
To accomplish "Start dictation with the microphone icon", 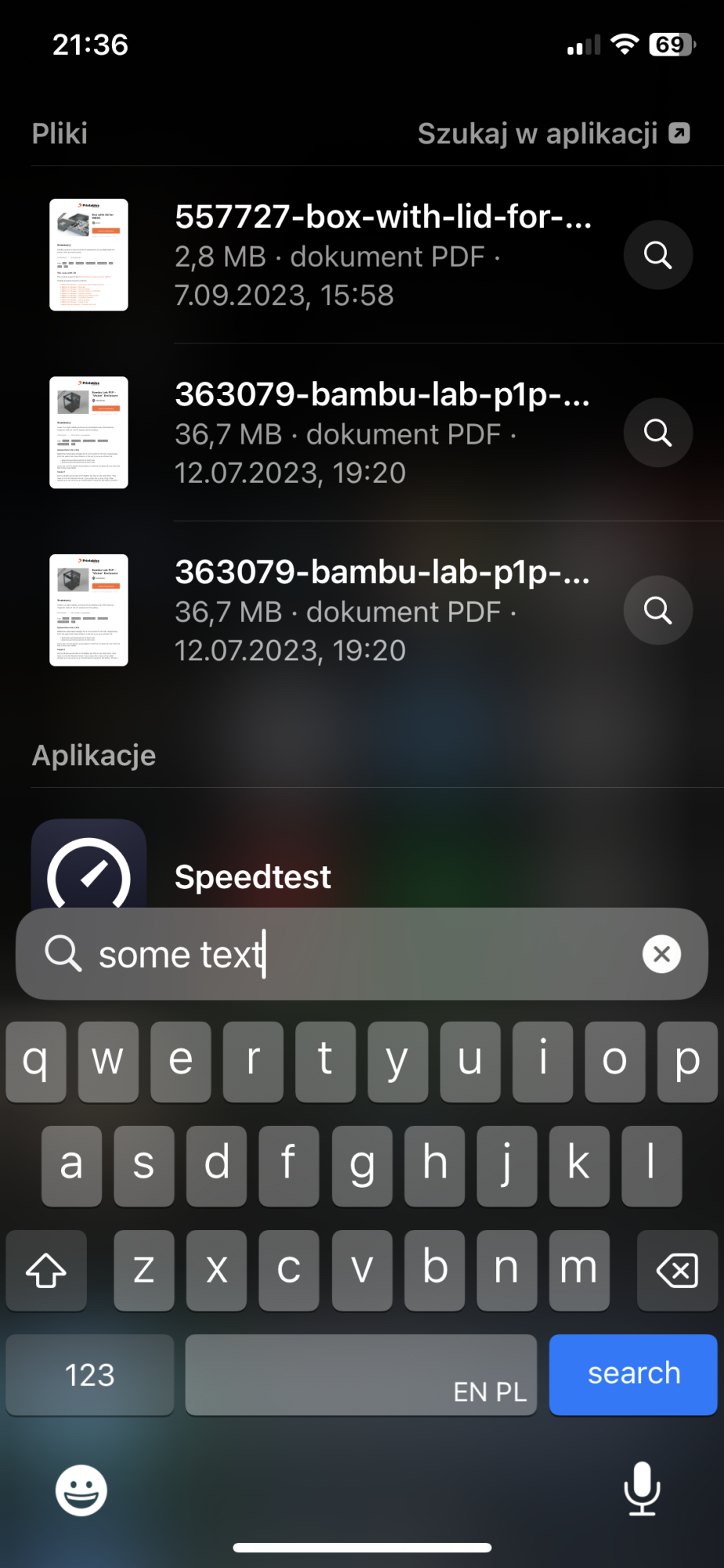I will [642, 1488].
